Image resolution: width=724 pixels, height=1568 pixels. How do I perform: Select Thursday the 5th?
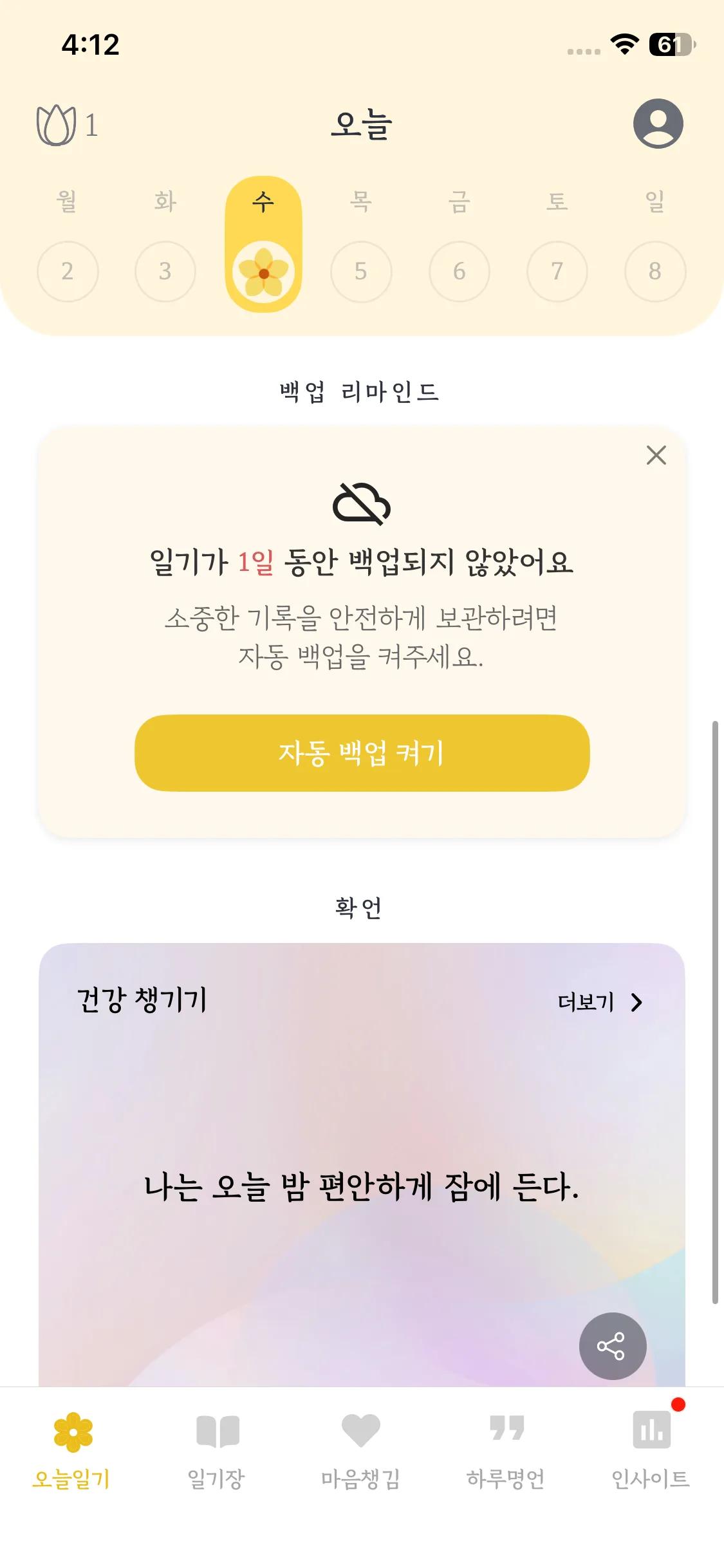(361, 271)
